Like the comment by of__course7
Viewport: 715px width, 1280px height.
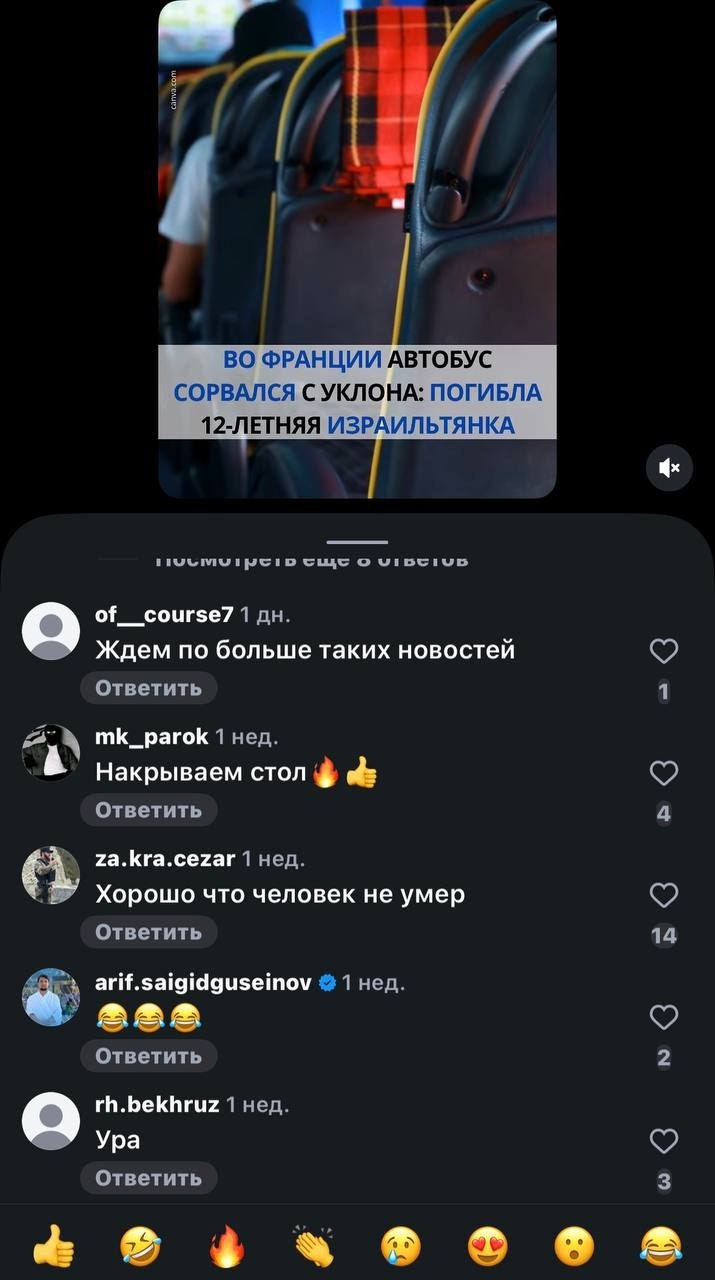[x=664, y=652]
